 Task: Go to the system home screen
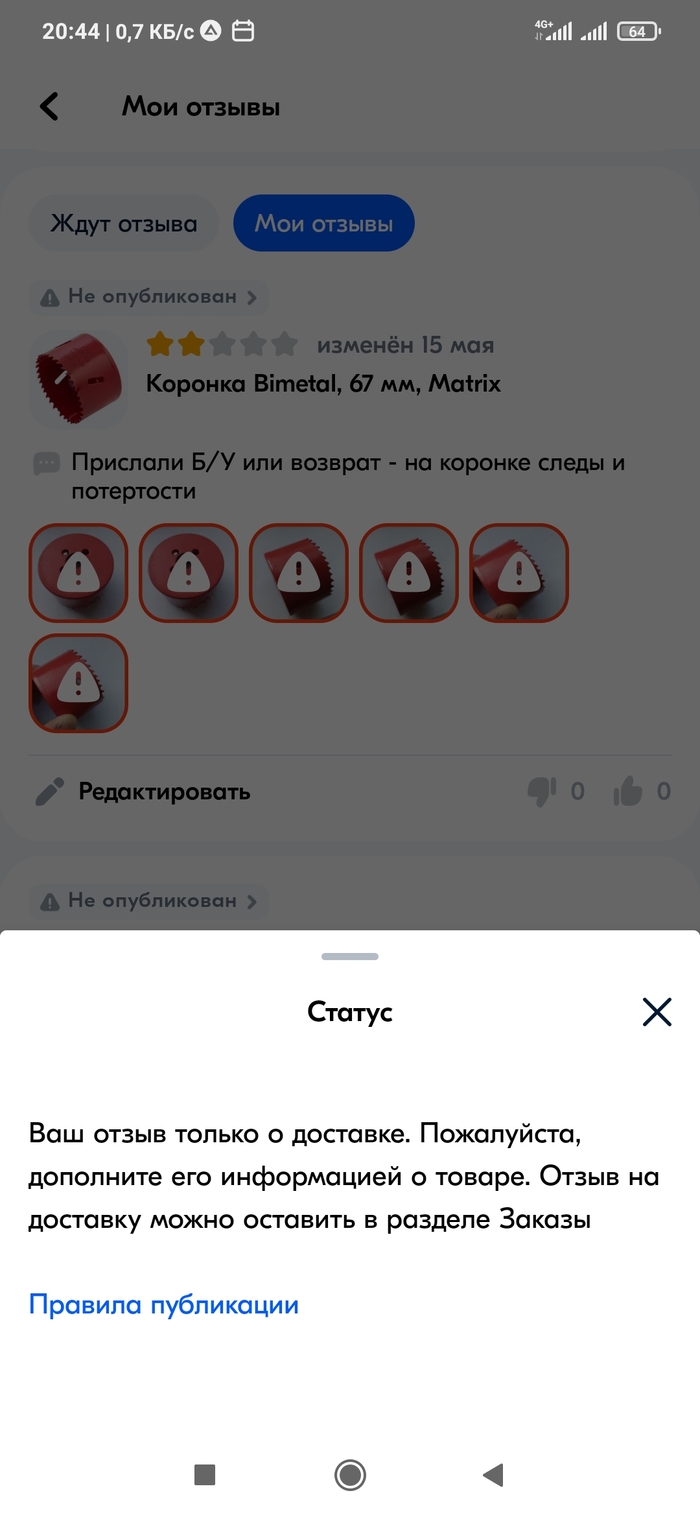[x=350, y=1474]
